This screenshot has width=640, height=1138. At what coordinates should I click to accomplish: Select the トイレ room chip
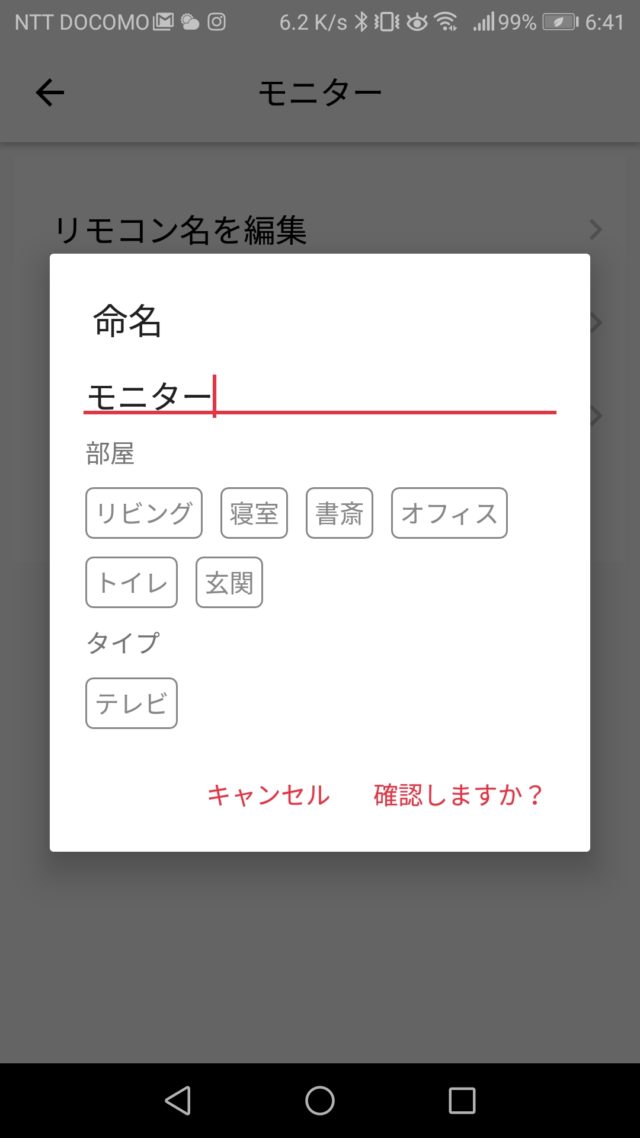(x=131, y=582)
